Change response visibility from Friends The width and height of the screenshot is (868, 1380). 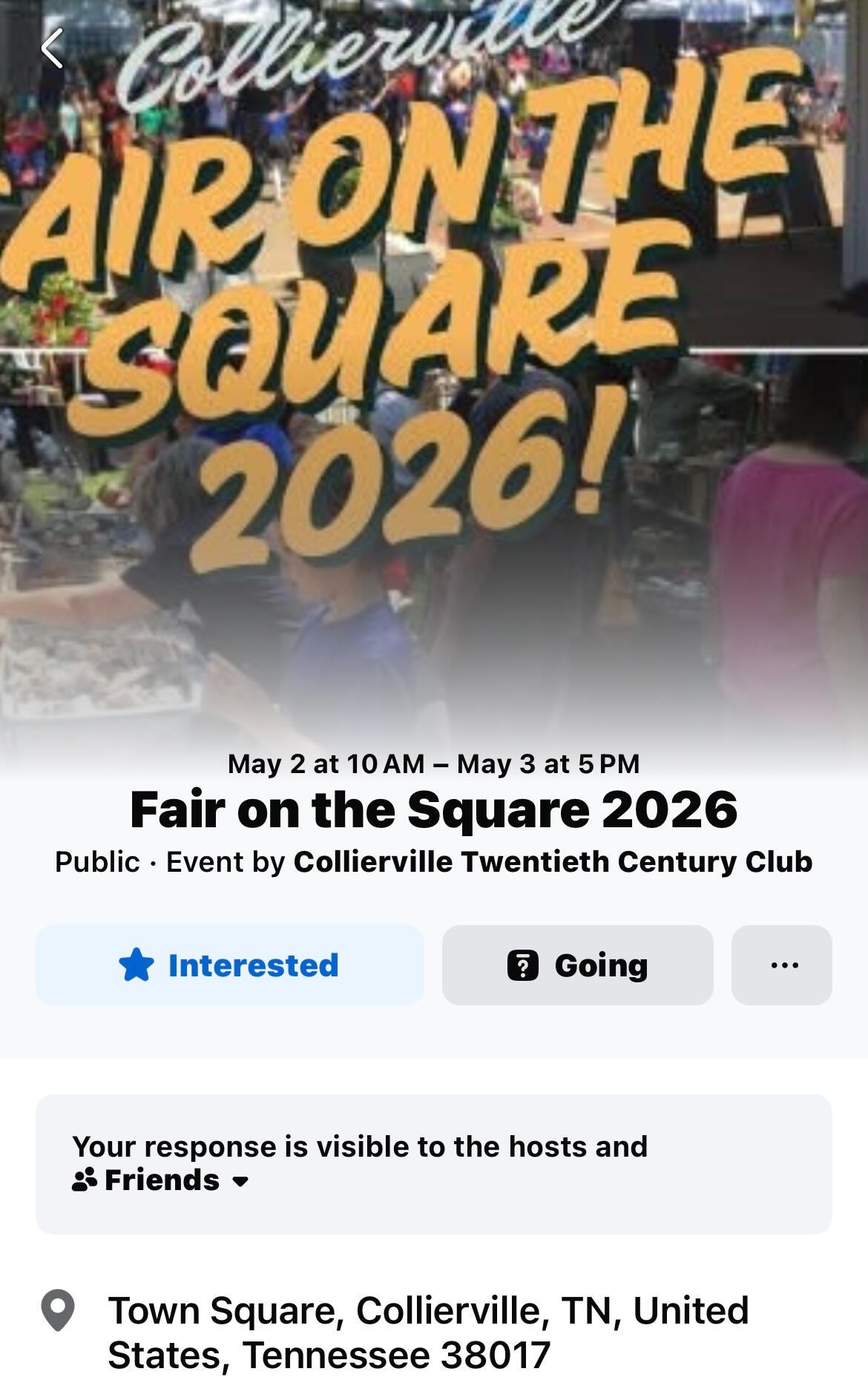pyautogui.click(x=162, y=1180)
